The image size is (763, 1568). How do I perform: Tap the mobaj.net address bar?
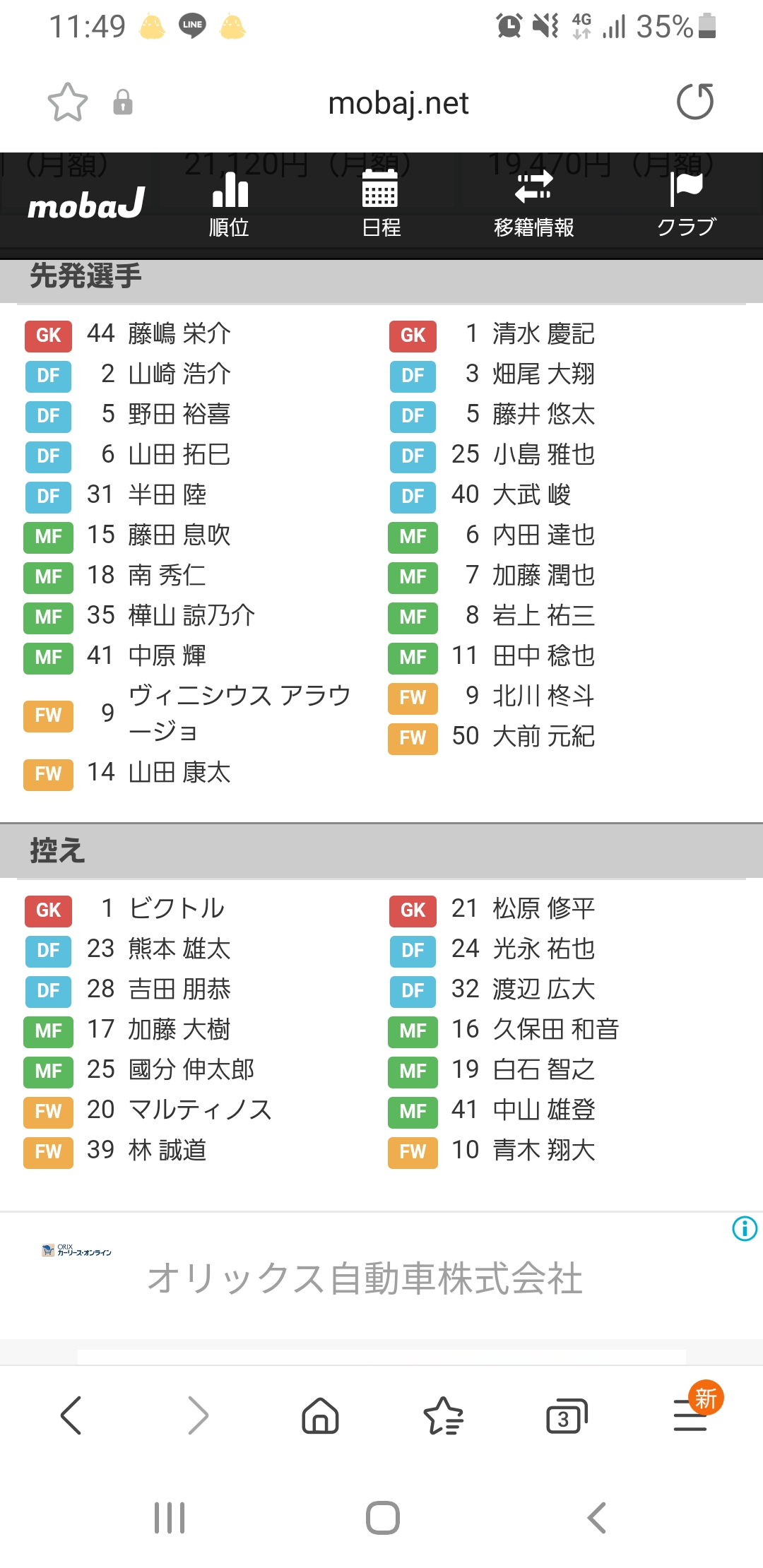398,103
